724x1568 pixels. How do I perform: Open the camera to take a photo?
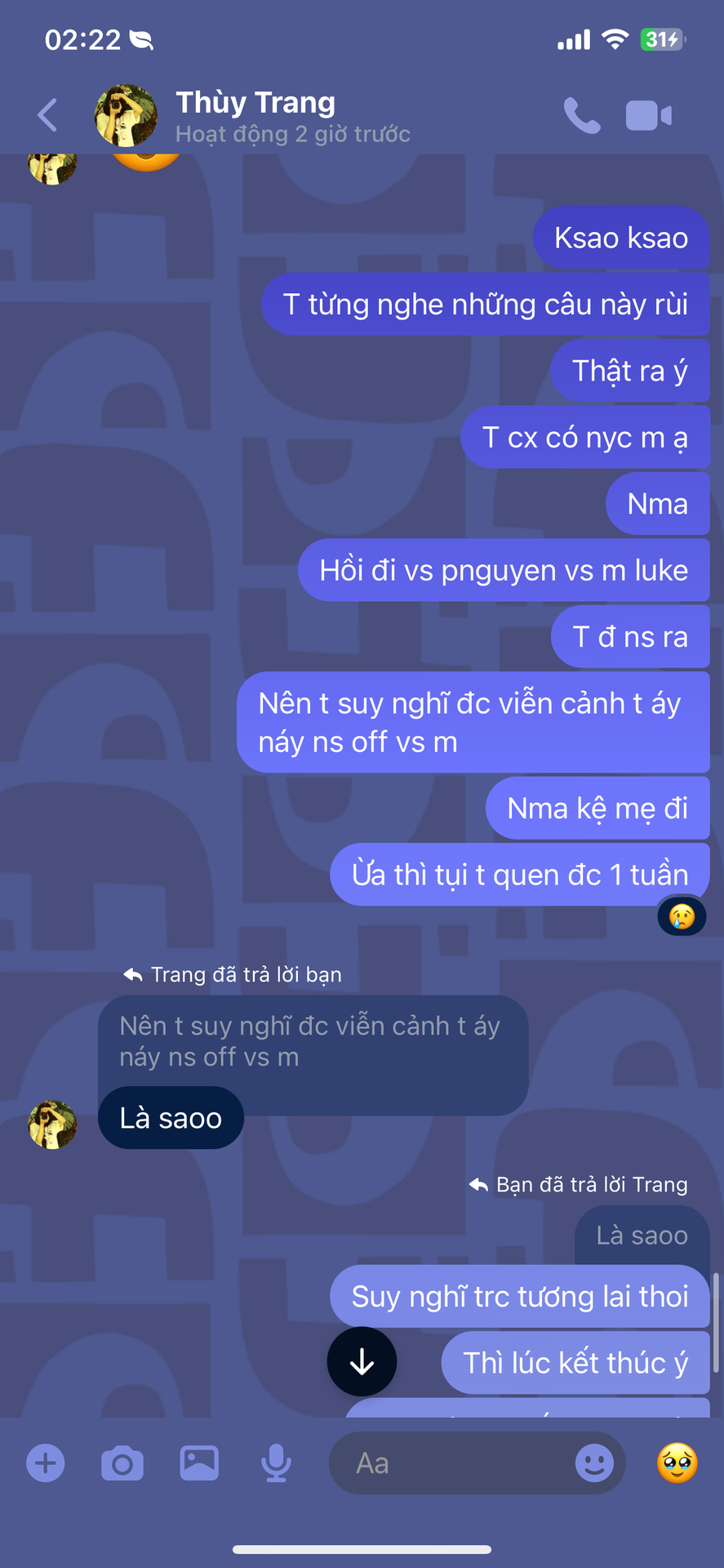tap(122, 1463)
